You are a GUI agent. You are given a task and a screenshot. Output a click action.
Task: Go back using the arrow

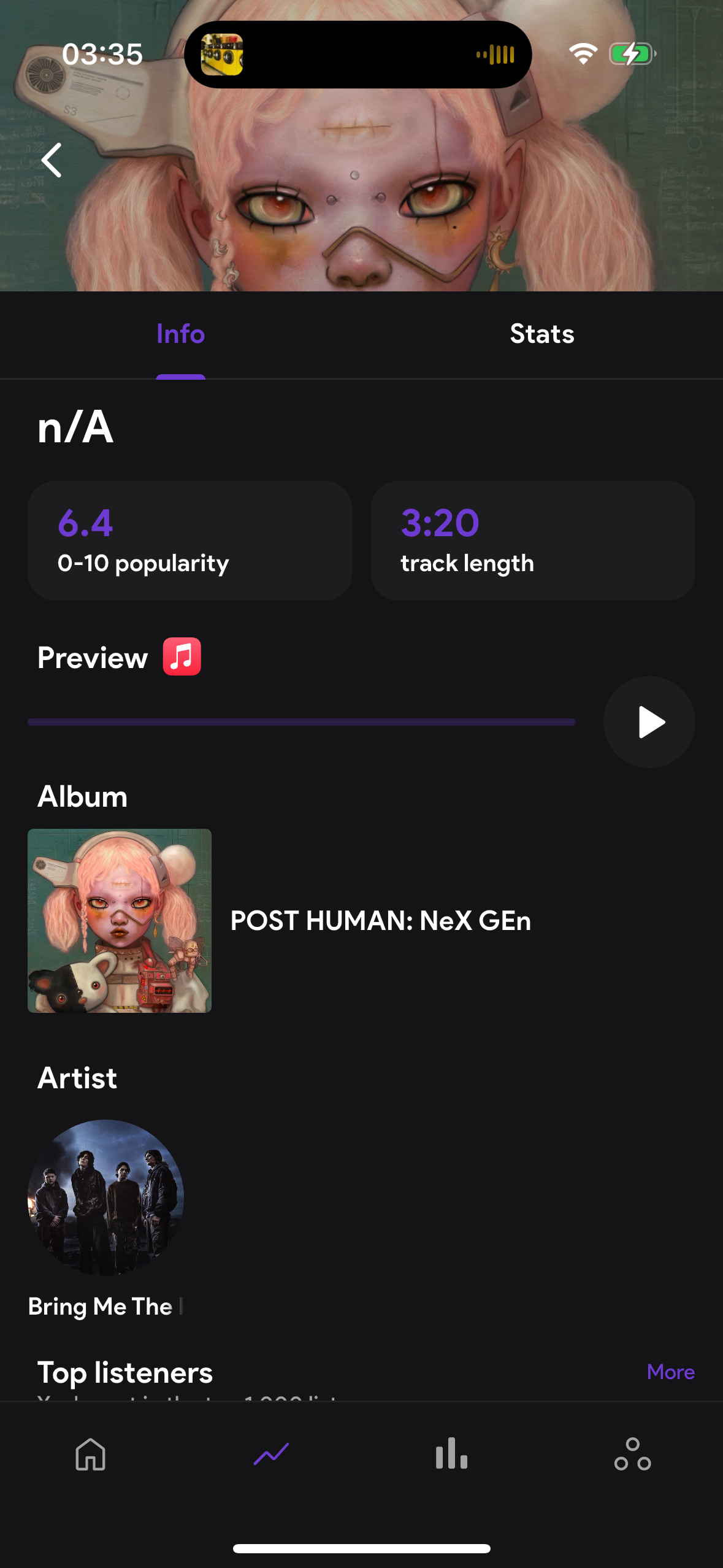52,160
